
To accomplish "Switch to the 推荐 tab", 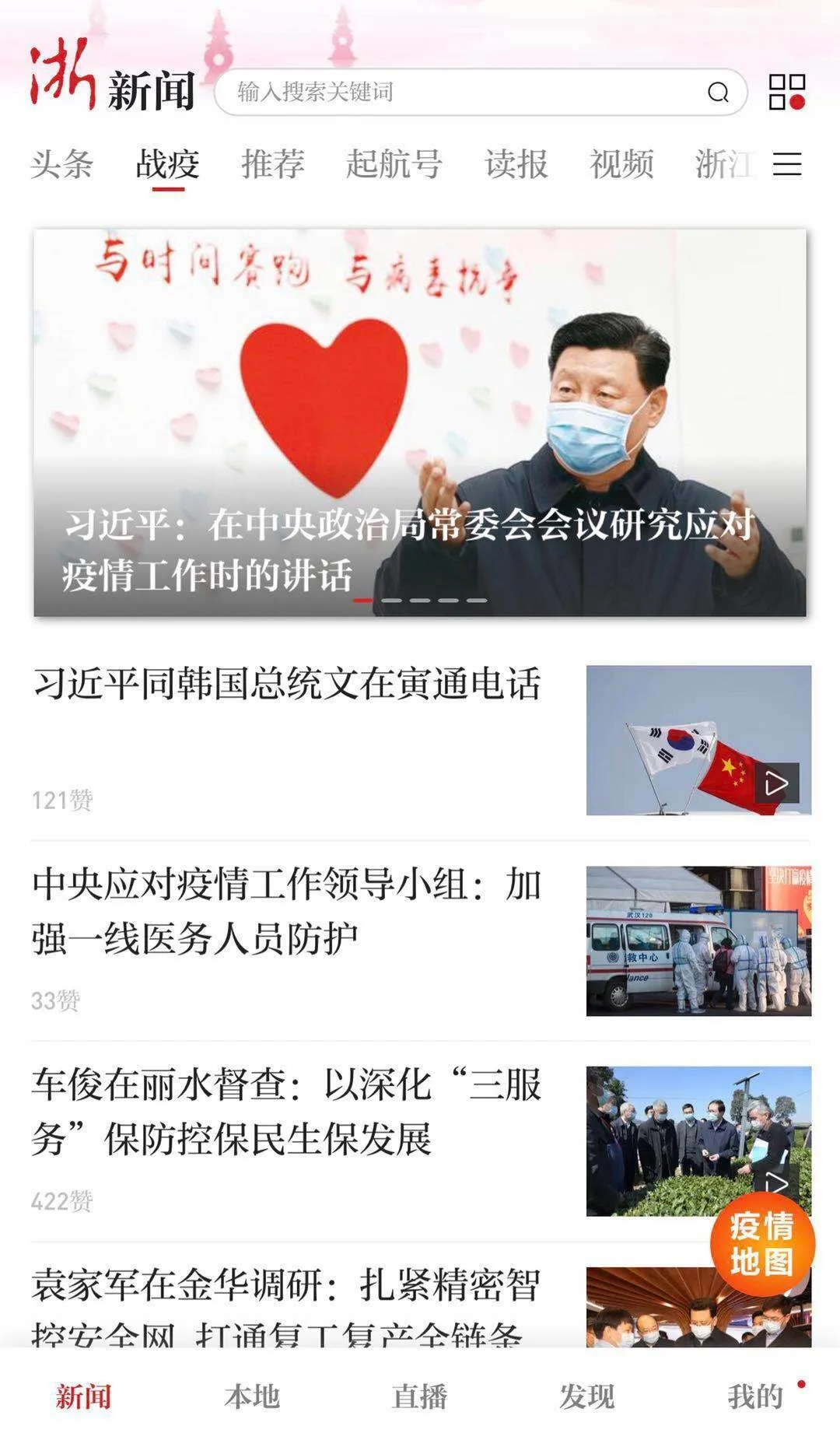I will [272, 164].
